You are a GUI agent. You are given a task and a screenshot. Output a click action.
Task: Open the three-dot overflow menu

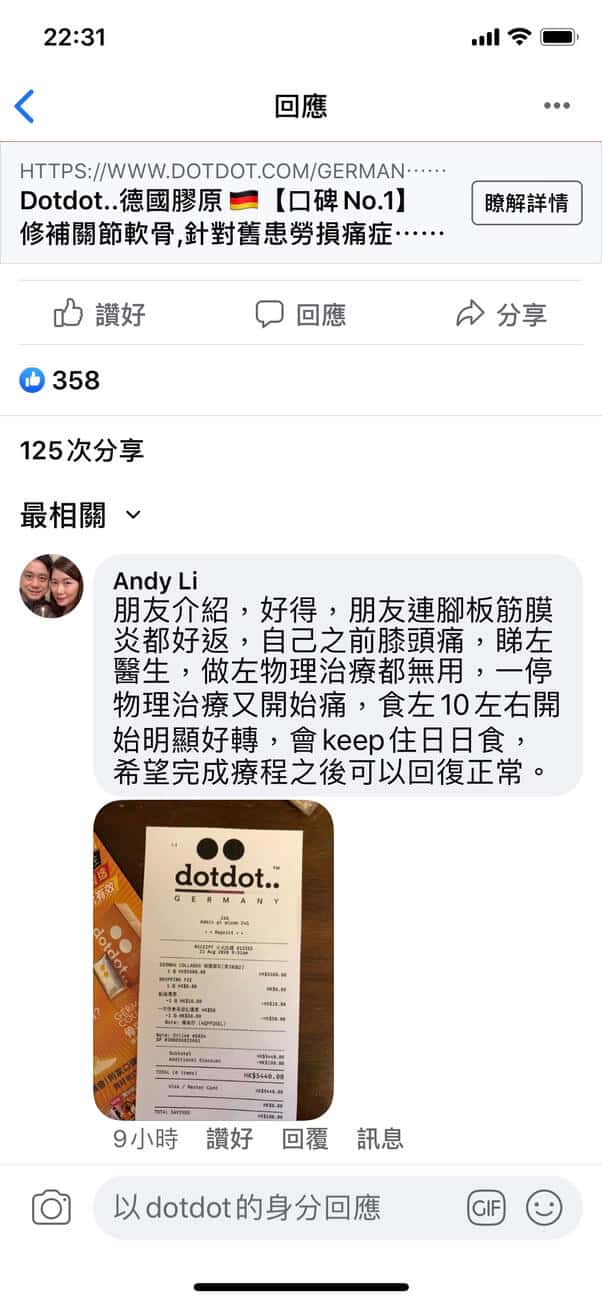pyautogui.click(x=556, y=106)
